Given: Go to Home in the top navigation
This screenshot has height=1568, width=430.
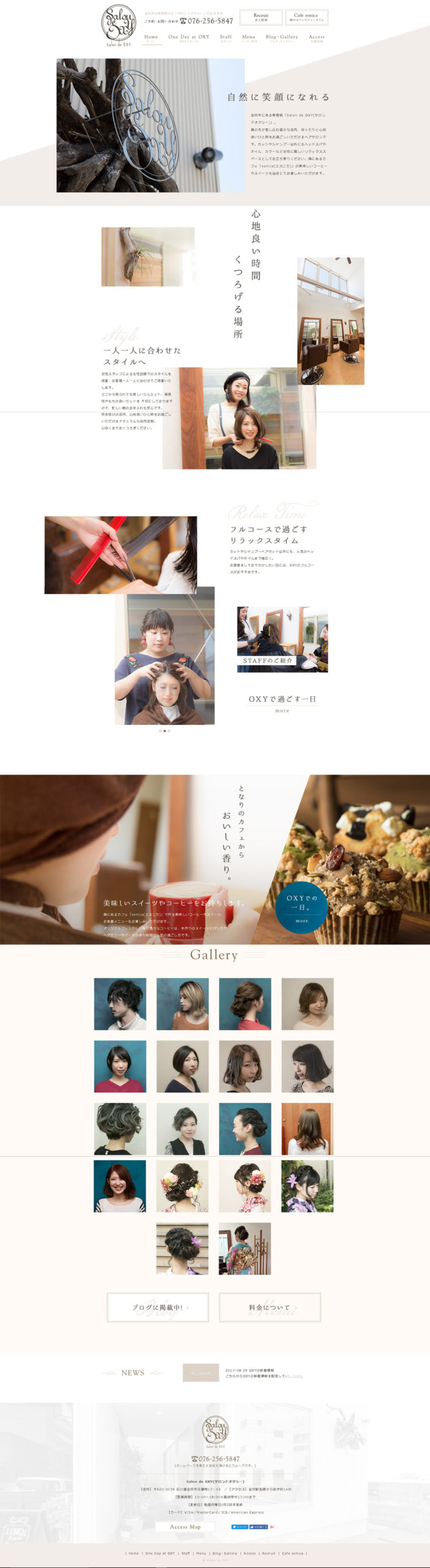Looking at the screenshot, I should pos(151,38).
